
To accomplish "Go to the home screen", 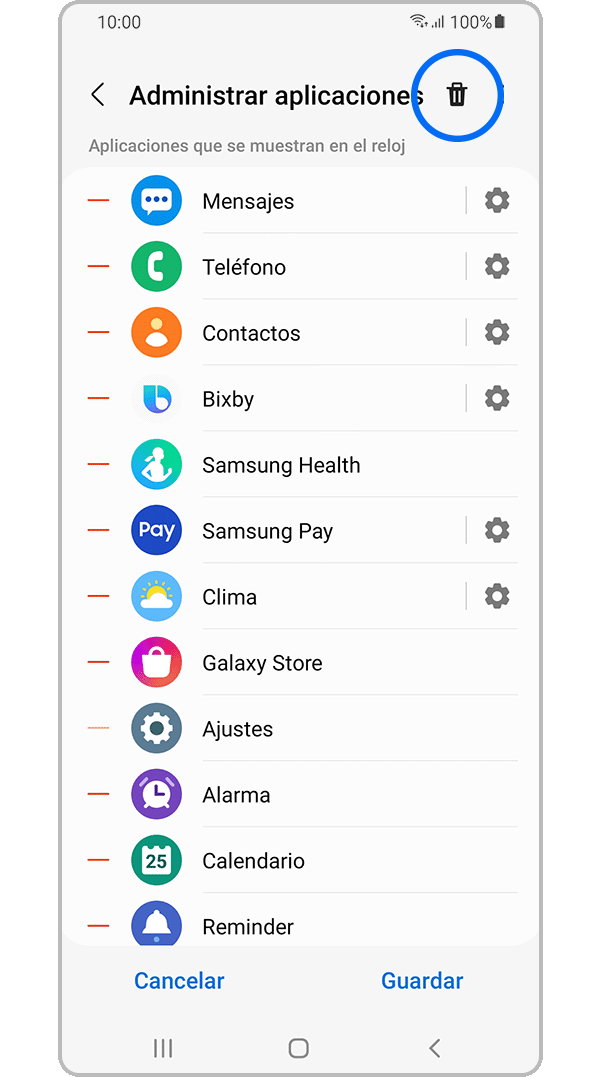I will pos(298,1048).
